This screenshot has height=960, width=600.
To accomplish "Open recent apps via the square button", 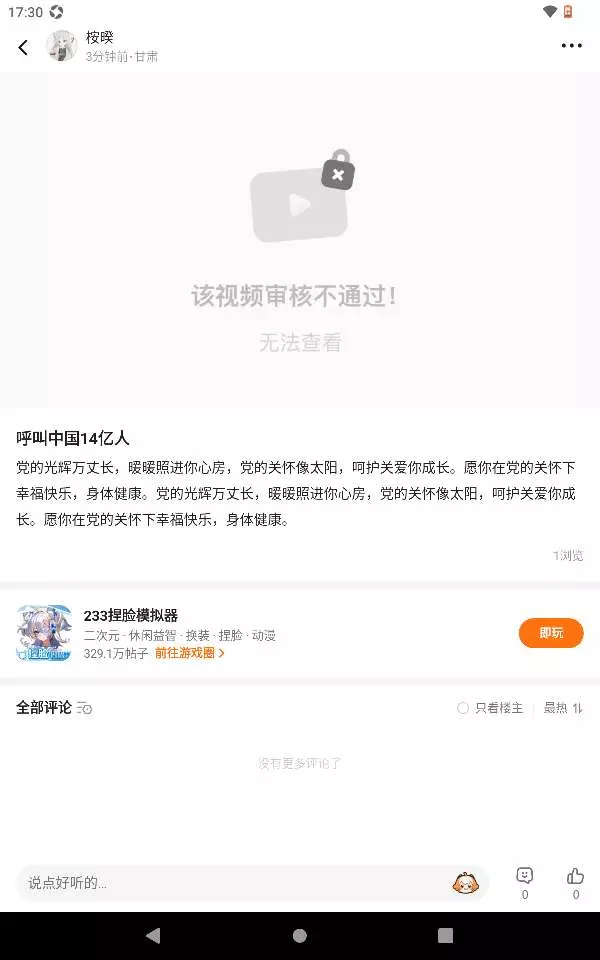I will tap(446, 936).
